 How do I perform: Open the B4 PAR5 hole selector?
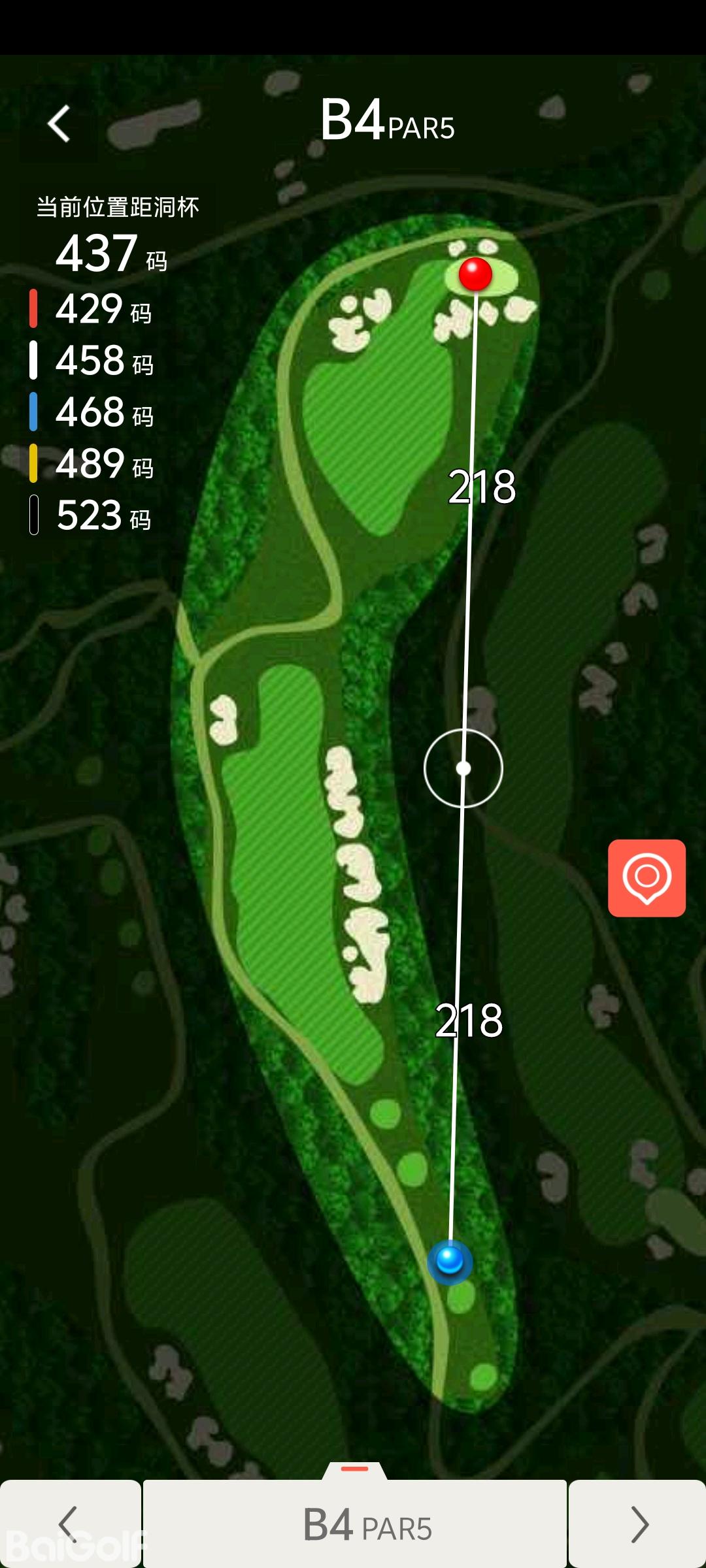pyautogui.click(x=355, y=1524)
